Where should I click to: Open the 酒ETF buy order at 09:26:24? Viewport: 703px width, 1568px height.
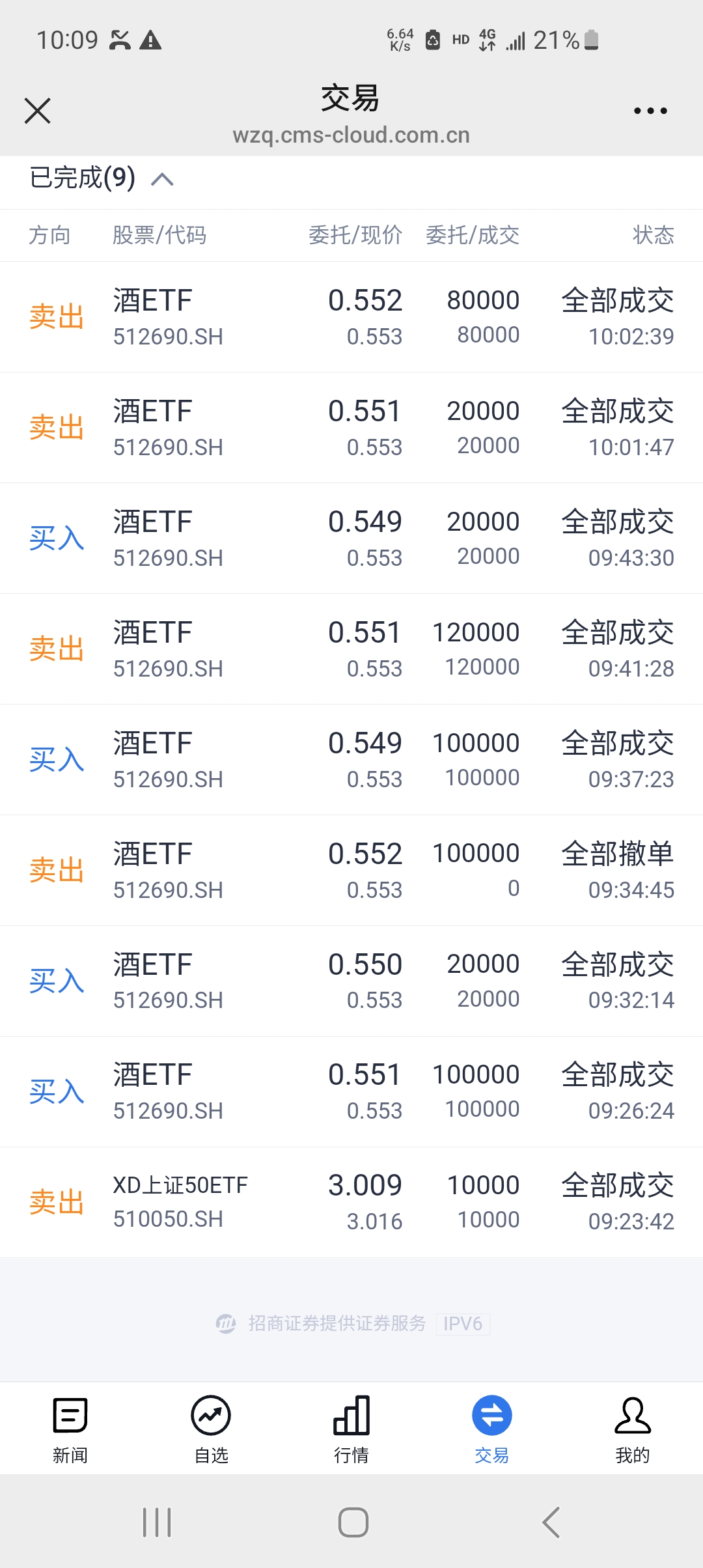(351, 1092)
